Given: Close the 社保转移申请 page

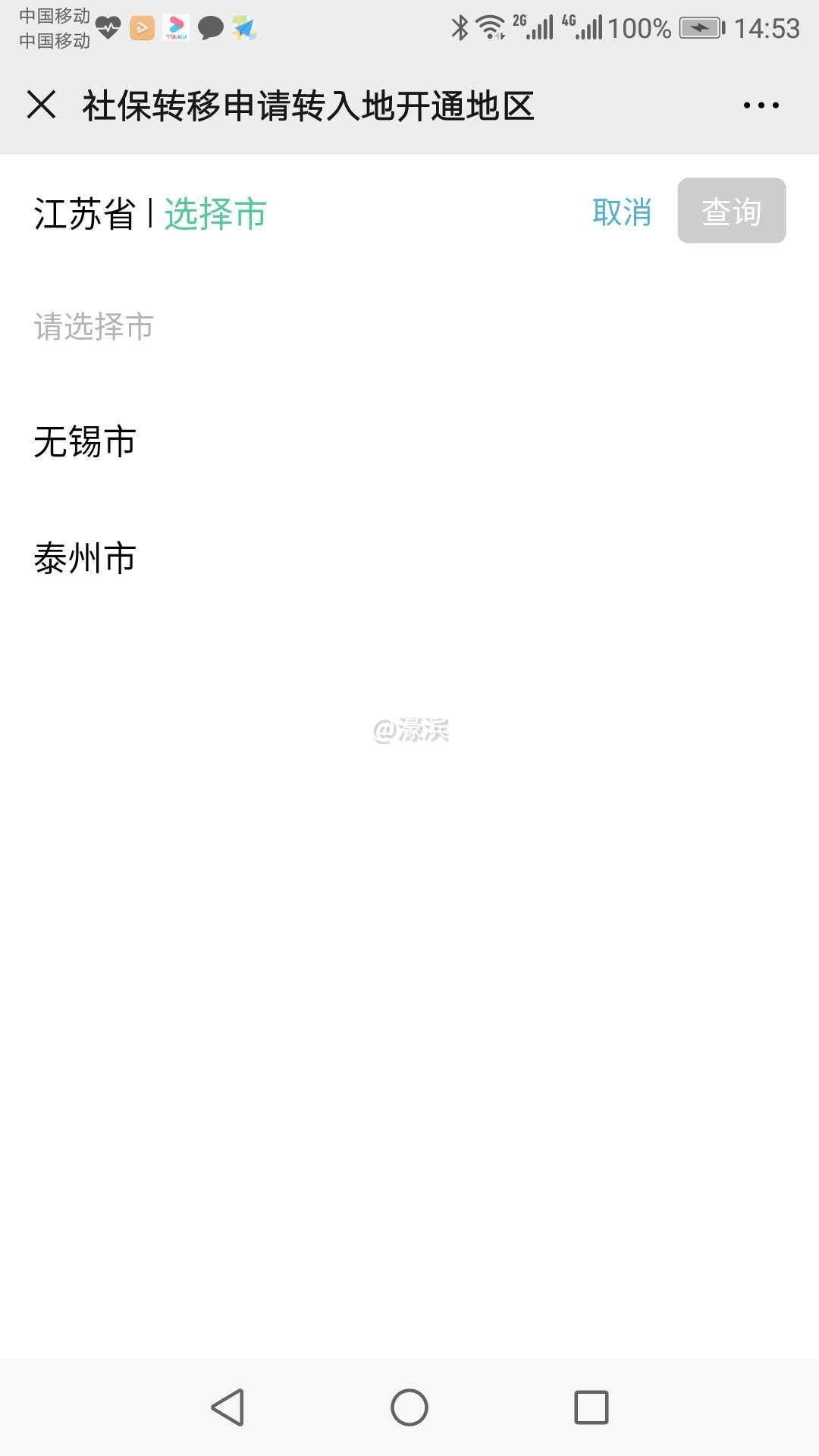Looking at the screenshot, I should point(43,105).
